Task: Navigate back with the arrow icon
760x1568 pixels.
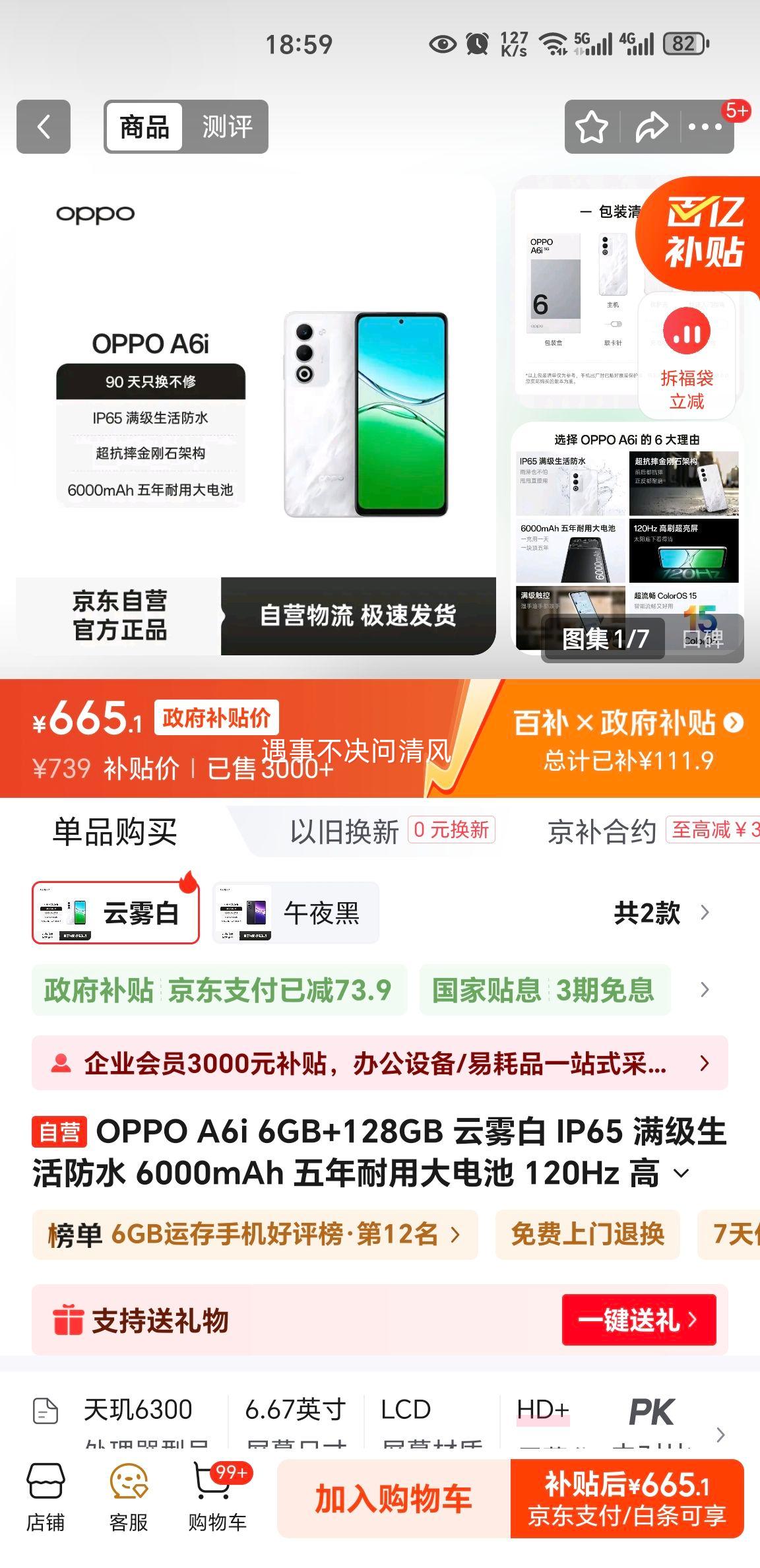Action: pos(44,125)
